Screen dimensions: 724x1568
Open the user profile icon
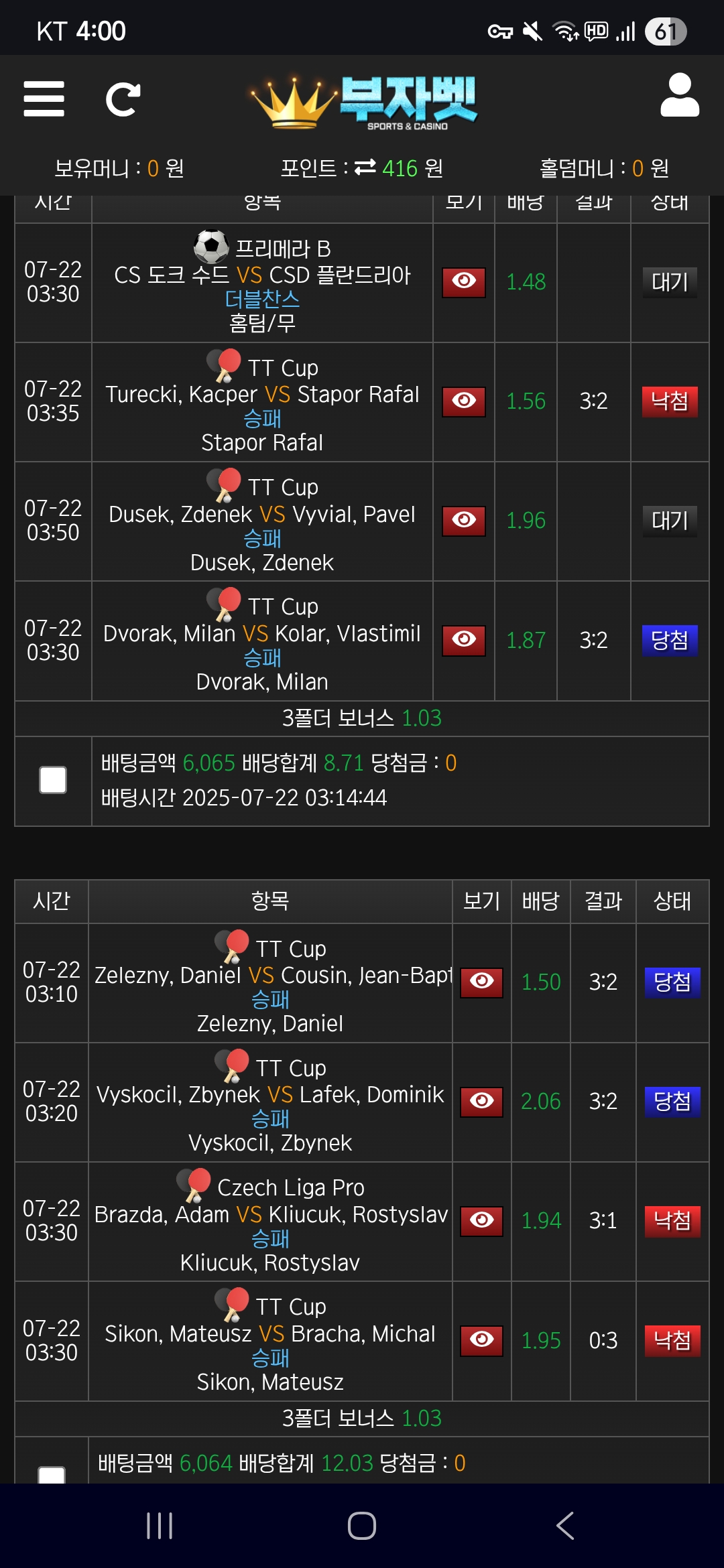(x=679, y=96)
